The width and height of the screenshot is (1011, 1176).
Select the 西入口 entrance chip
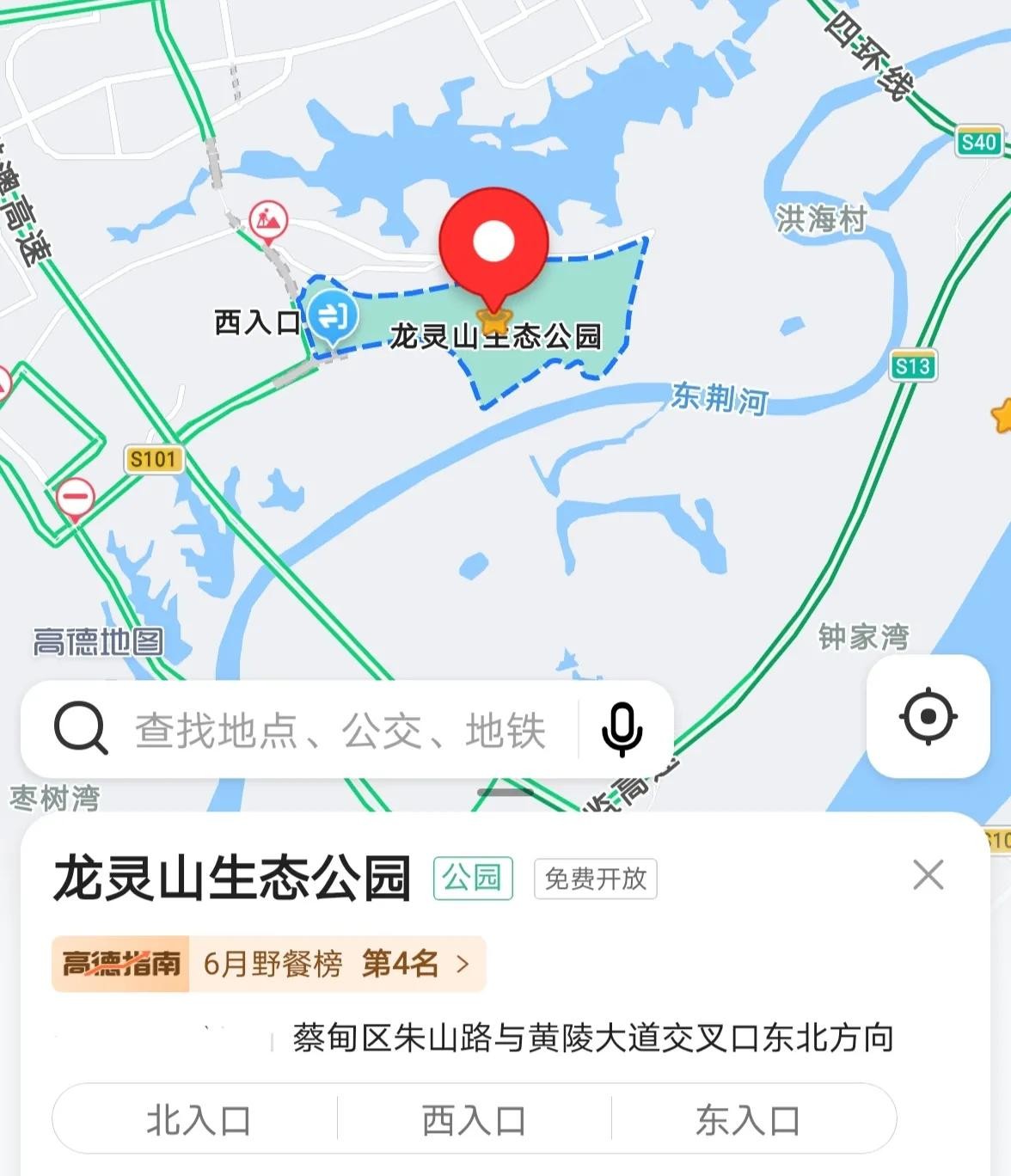point(474,1120)
